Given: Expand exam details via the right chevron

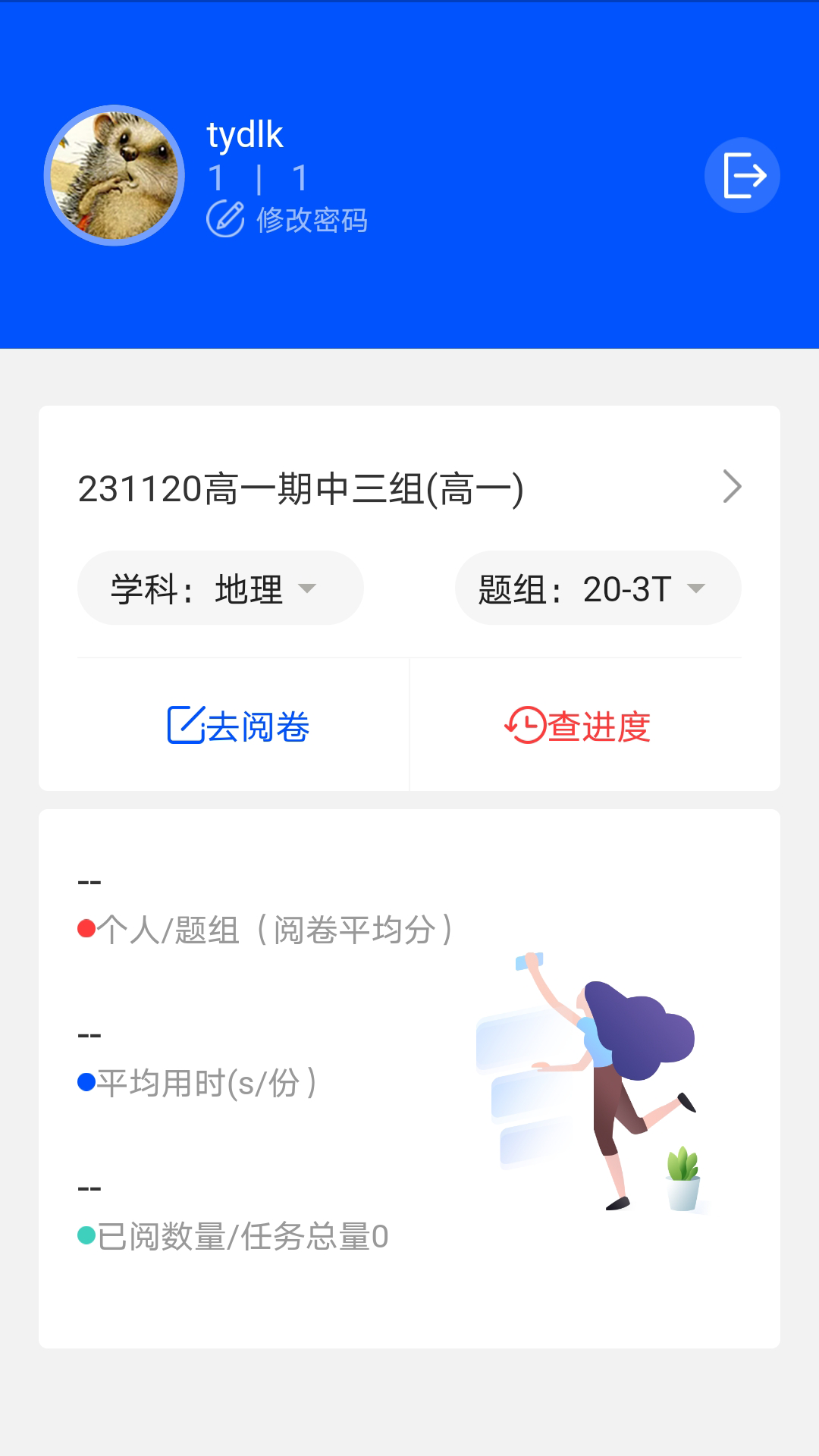Looking at the screenshot, I should tap(732, 486).
